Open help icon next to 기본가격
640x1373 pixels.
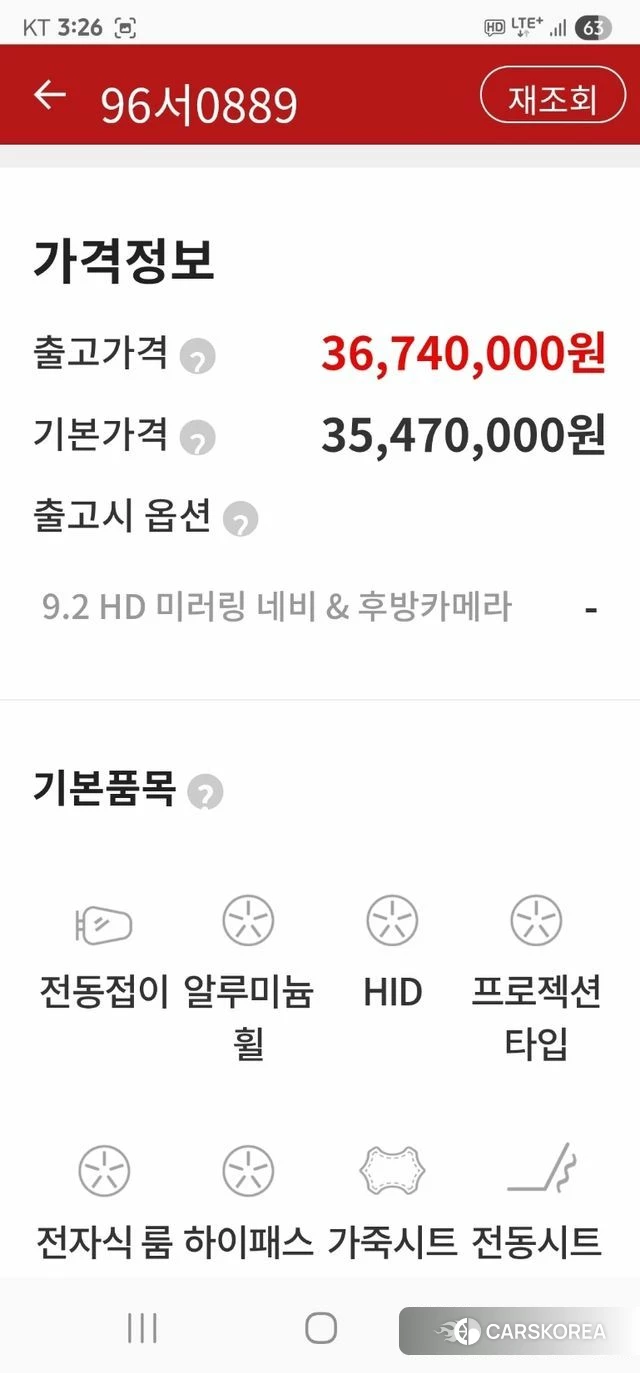coord(198,437)
